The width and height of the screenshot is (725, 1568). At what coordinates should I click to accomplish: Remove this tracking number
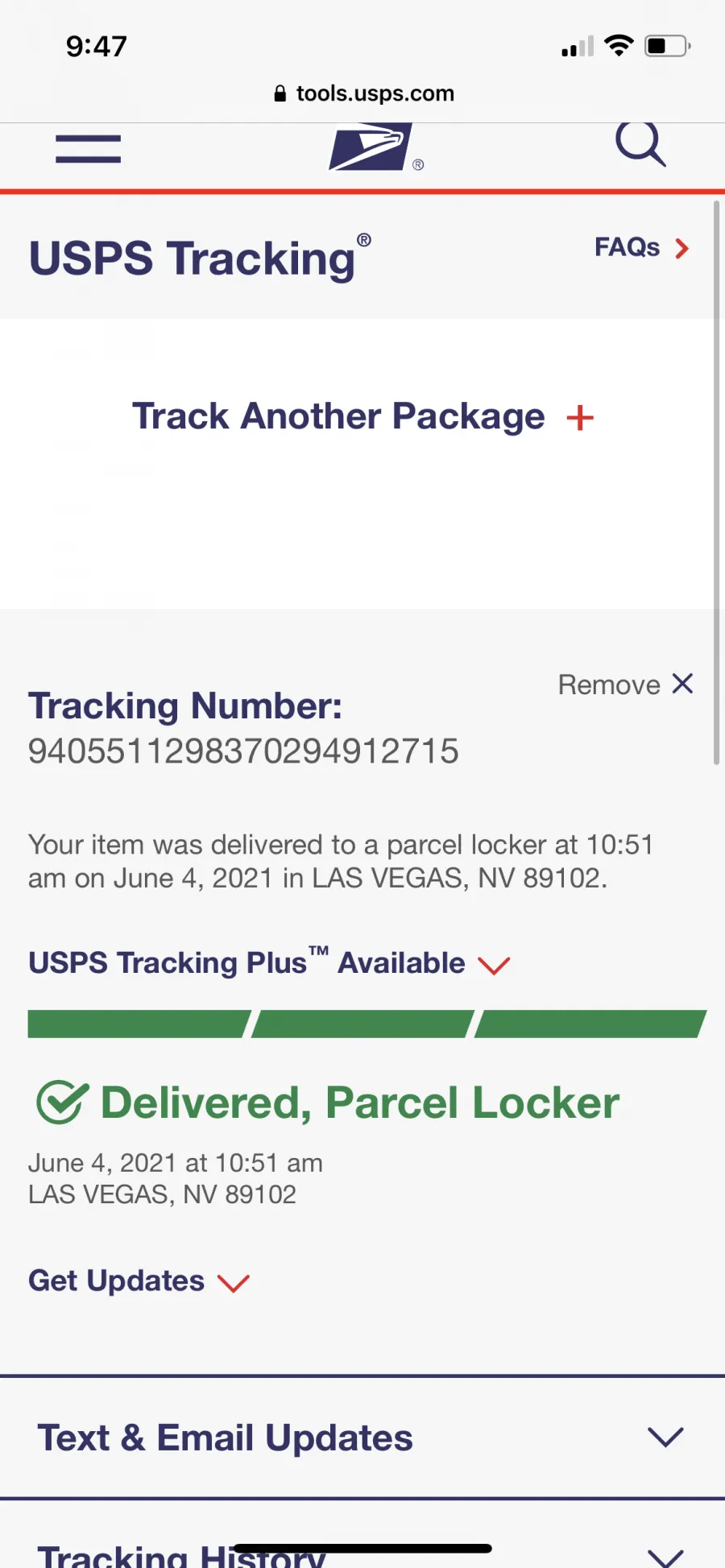626,685
